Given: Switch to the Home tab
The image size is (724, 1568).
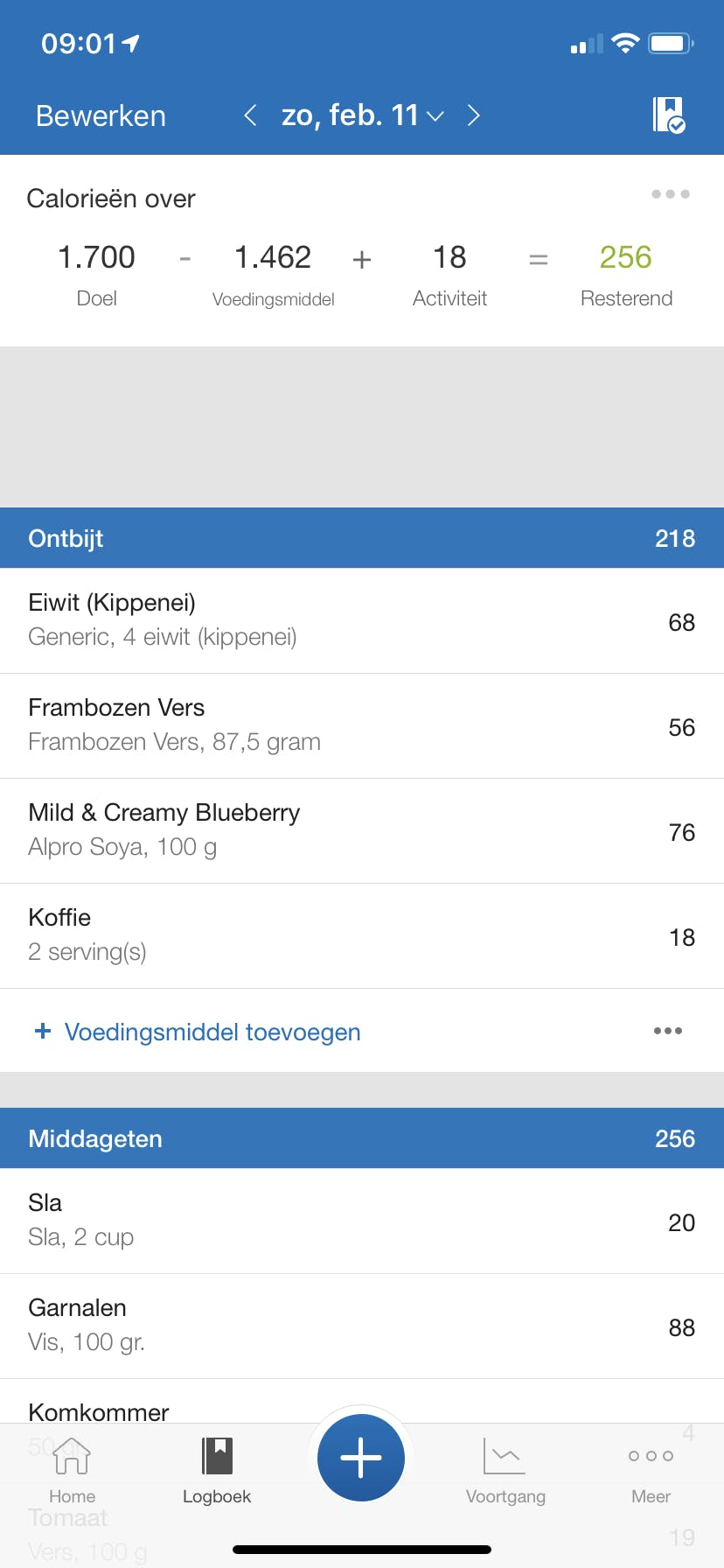Looking at the screenshot, I should pos(73,1472).
